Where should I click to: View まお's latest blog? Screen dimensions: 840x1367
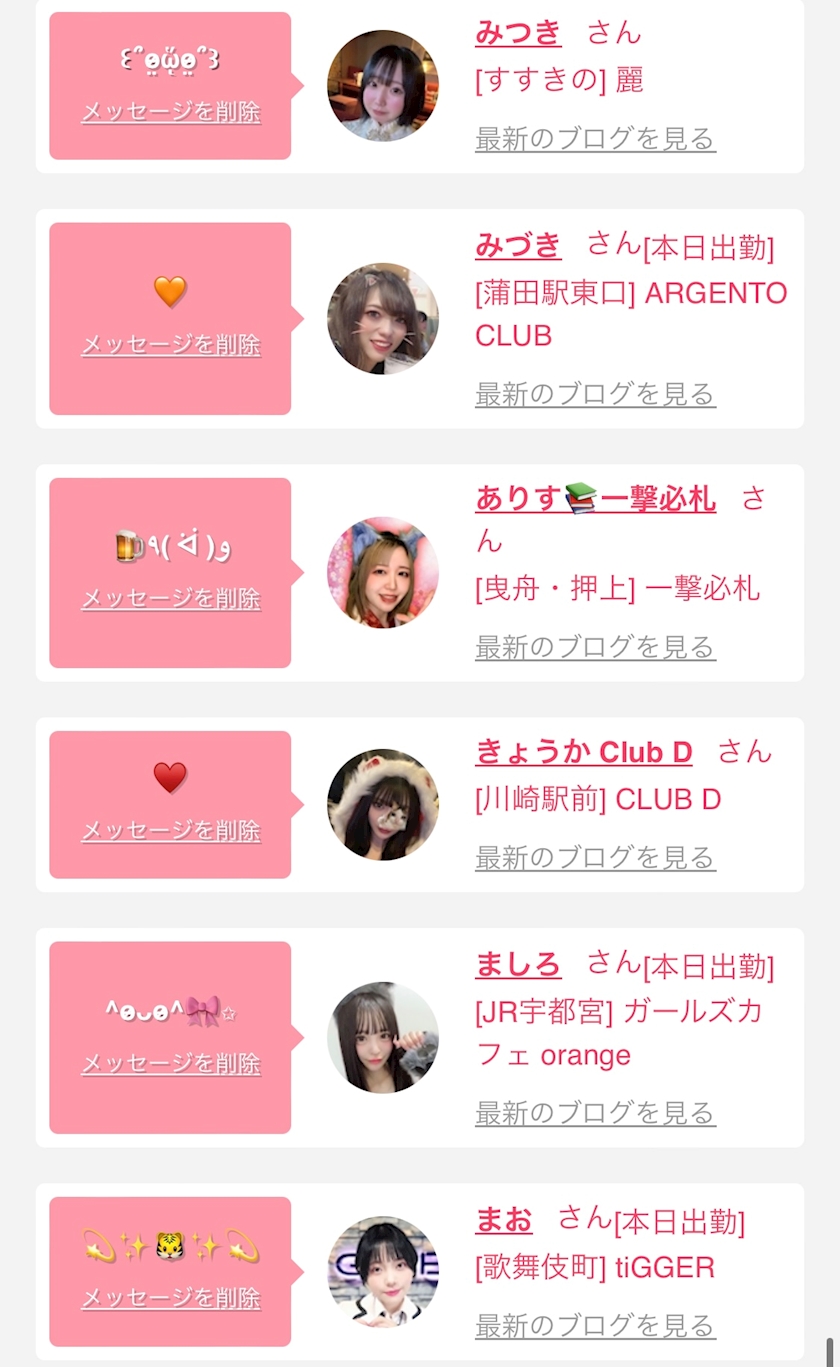595,1326
